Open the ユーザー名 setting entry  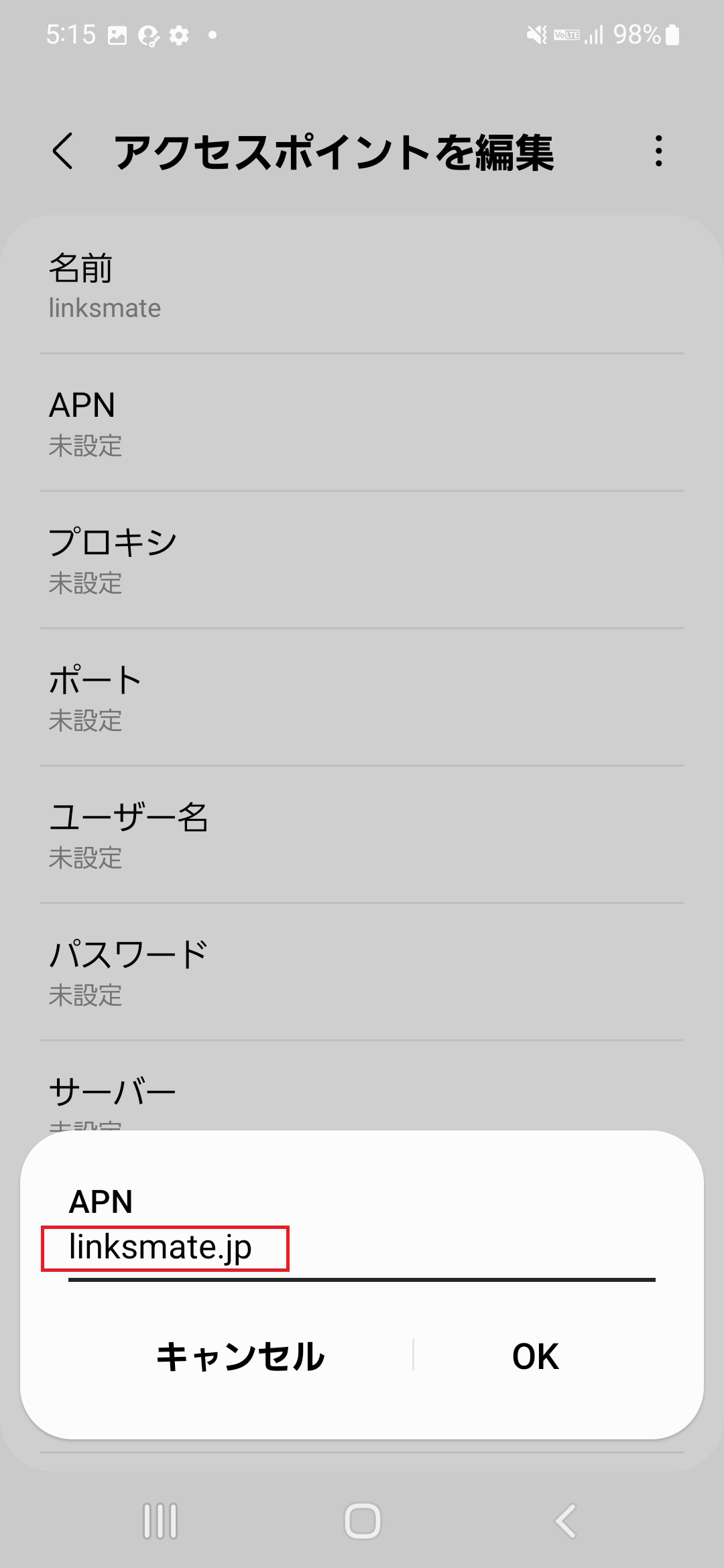tap(362, 834)
